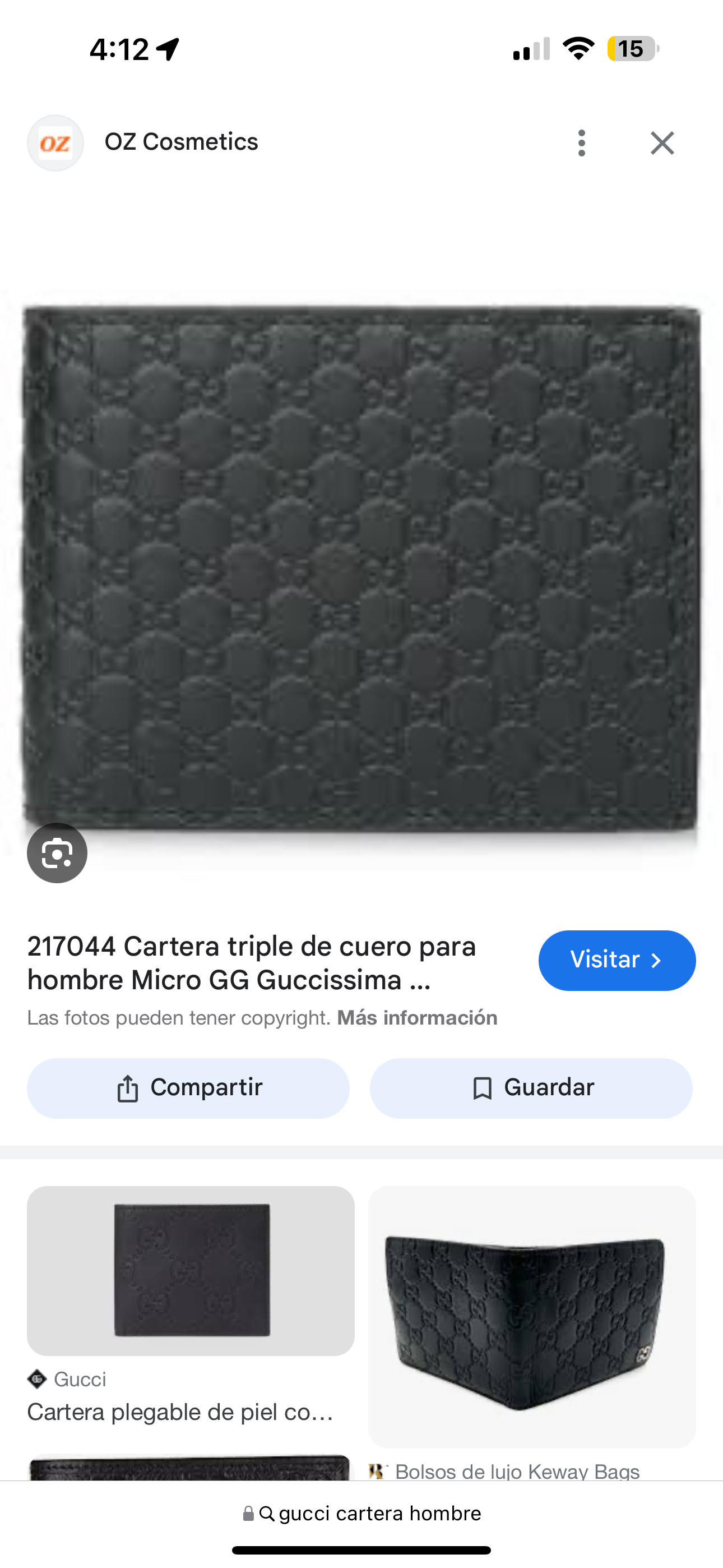Tap the gucci cartera hombre address bar
723x1568 pixels.
pyautogui.click(x=361, y=1513)
